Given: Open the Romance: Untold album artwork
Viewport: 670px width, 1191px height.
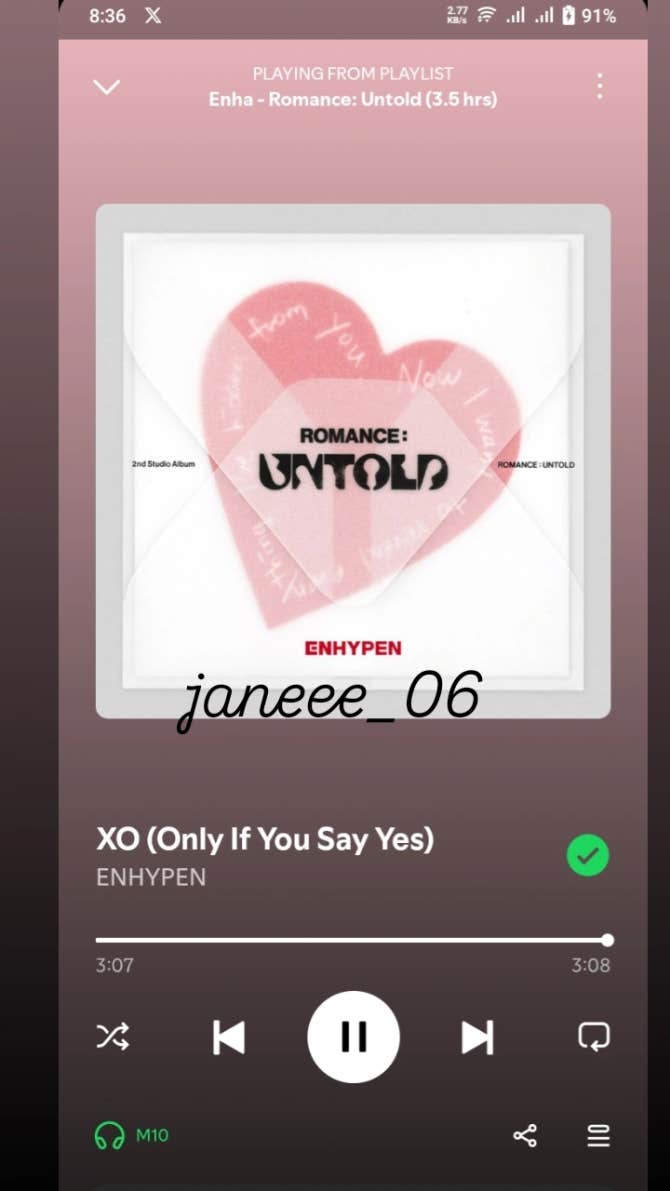Looking at the screenshot, I should (x=353, y=461).
